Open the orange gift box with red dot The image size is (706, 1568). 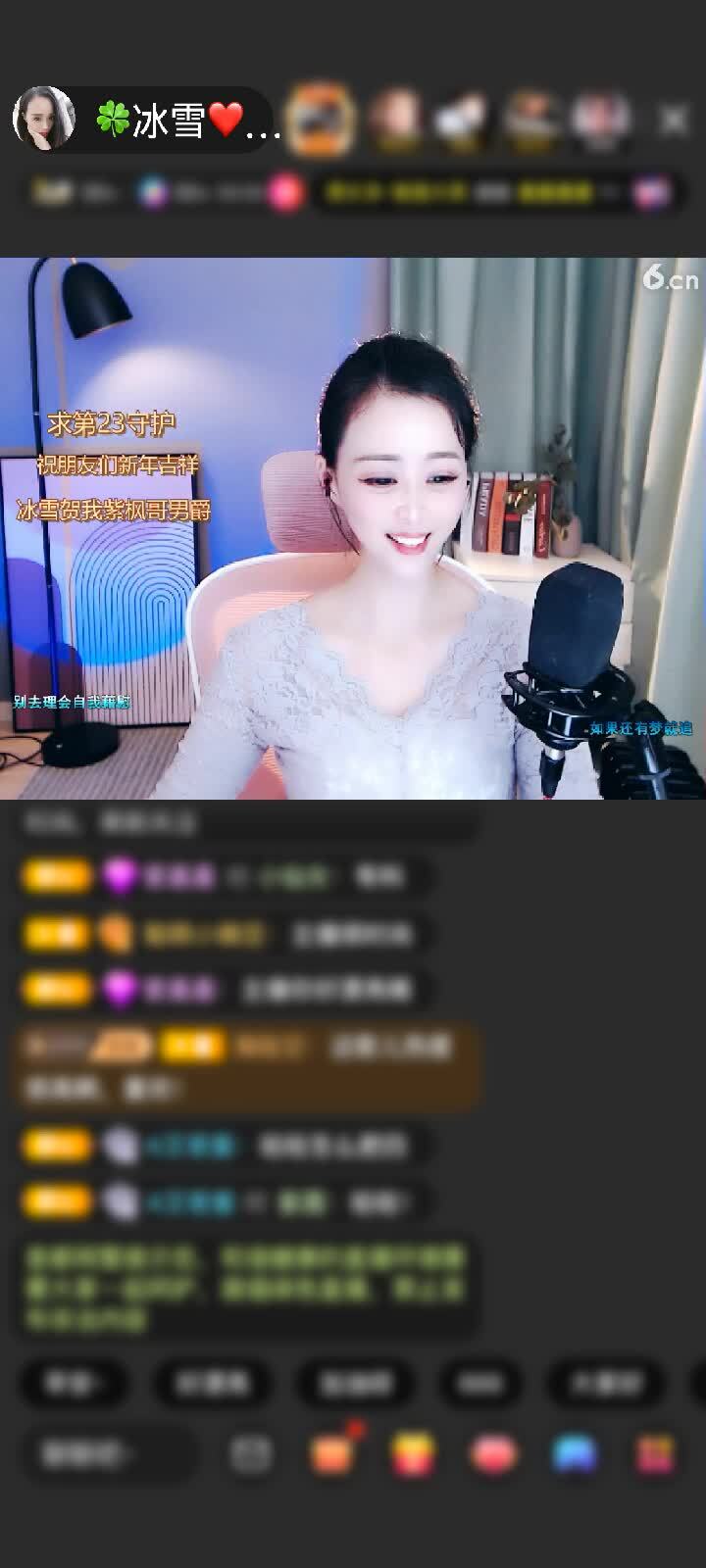[x=332, y=1454]
